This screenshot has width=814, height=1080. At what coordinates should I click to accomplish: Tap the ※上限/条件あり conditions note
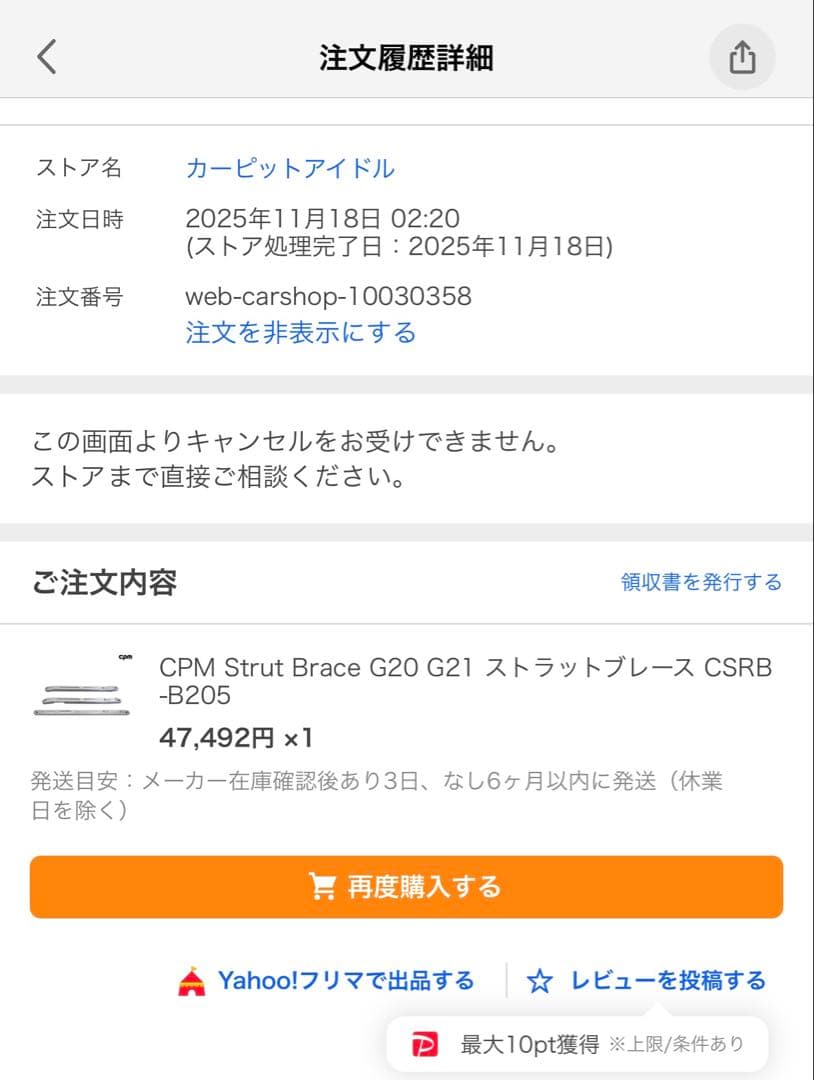674,1046
